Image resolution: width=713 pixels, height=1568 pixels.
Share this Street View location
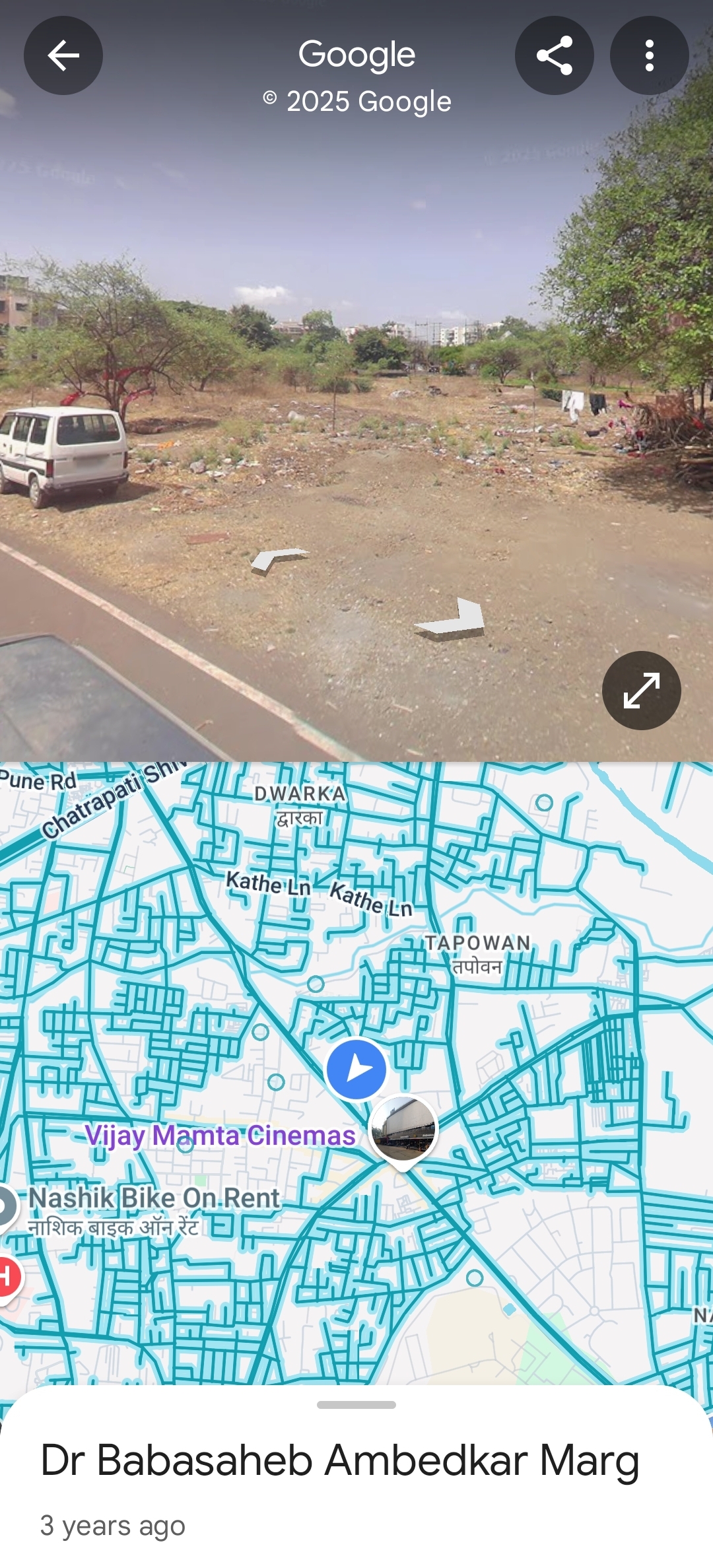click(x=555, y=55)
